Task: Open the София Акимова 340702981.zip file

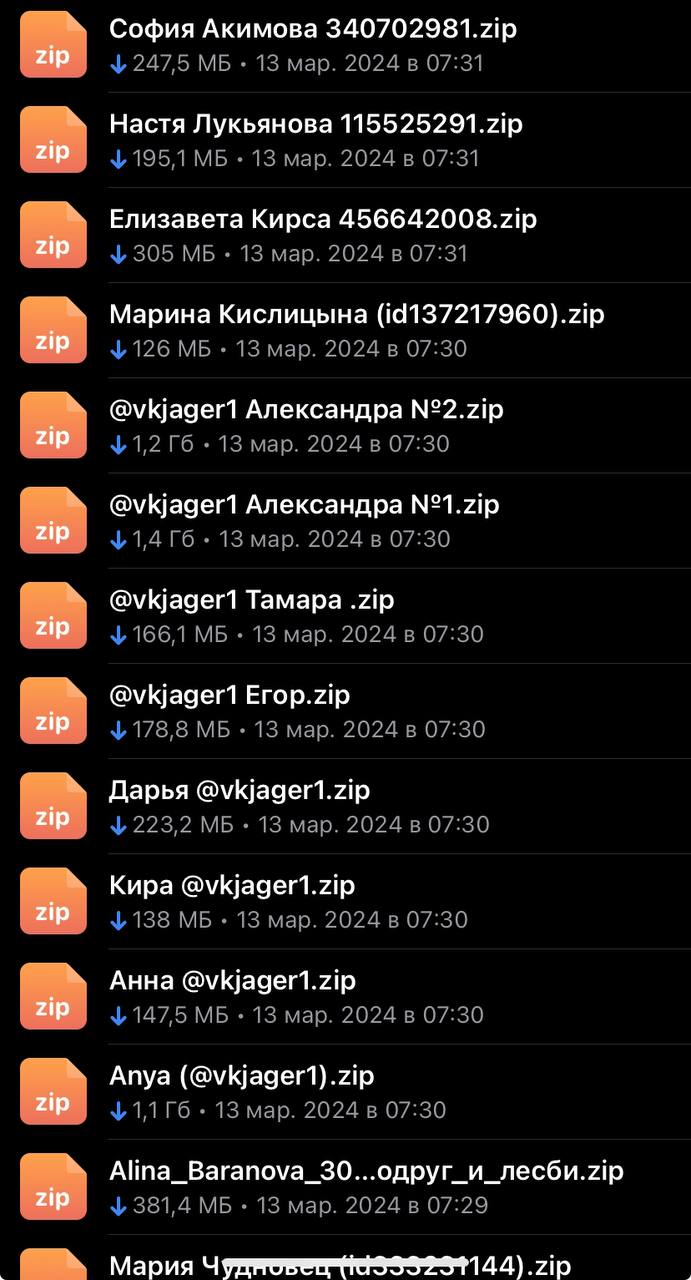Action: coord(313,29)
